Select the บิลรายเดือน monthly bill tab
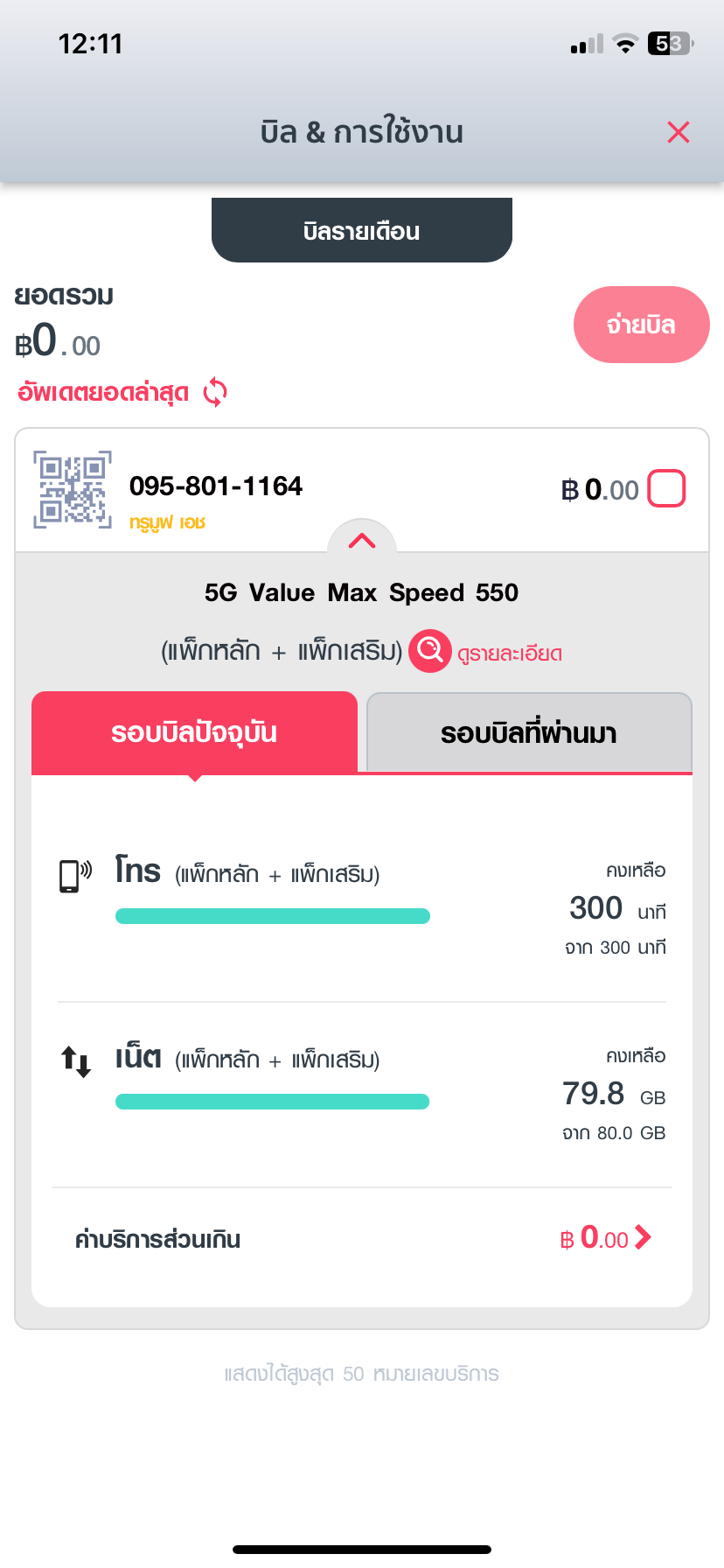 click(362, 230)
